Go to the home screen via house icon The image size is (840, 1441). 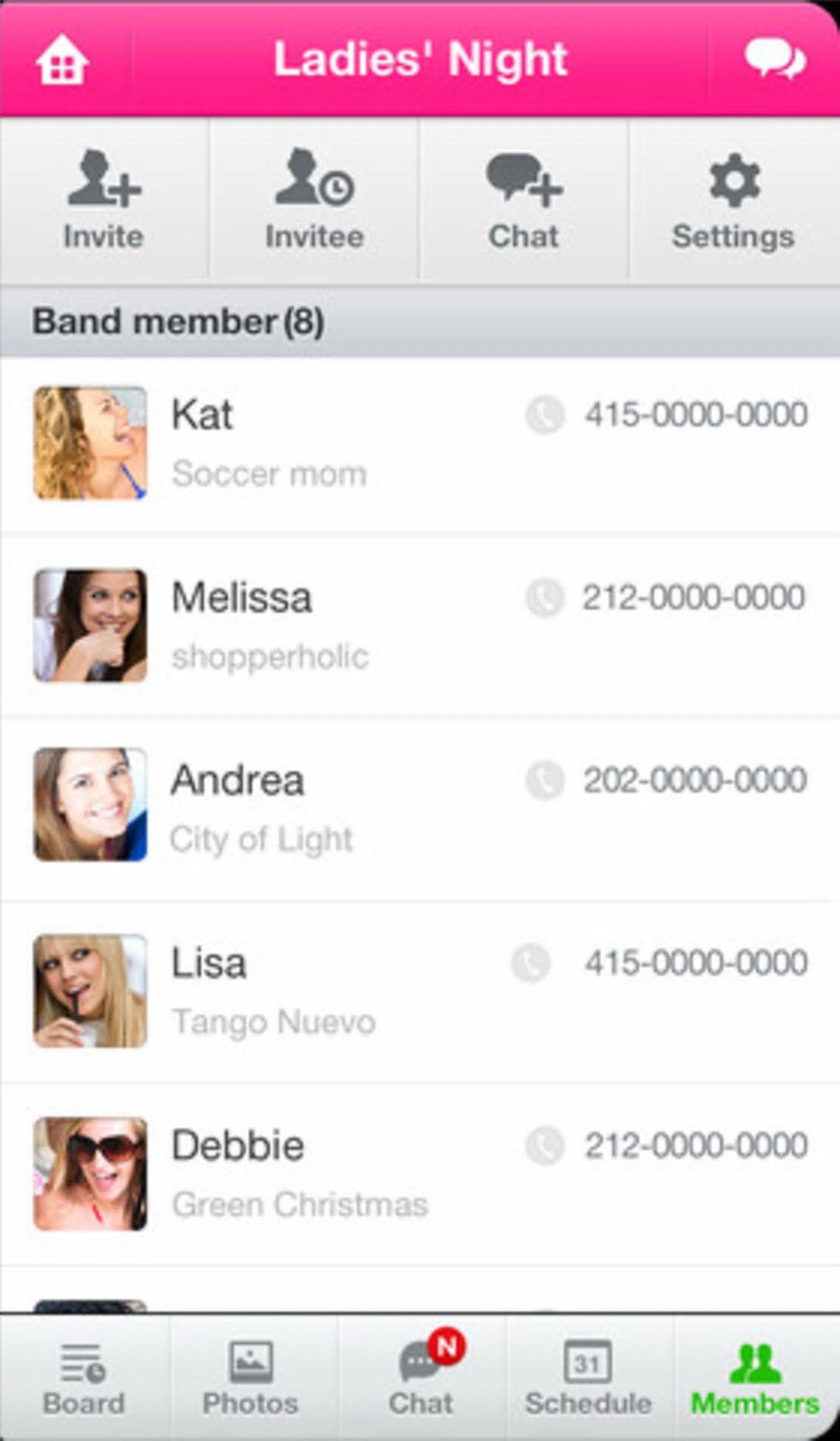coord(62,59)
